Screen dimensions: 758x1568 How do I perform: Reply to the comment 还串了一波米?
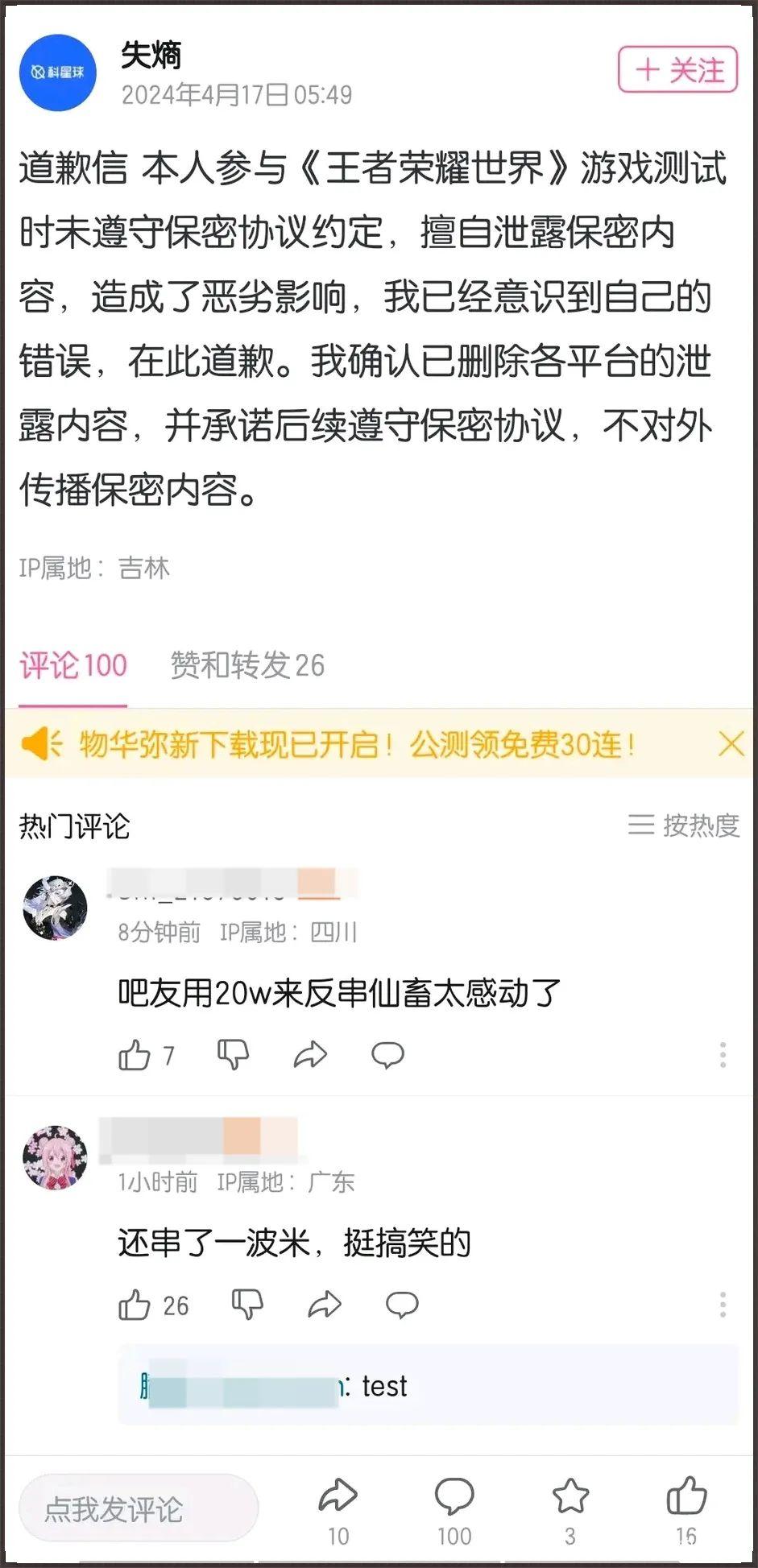click(402, 1305)
